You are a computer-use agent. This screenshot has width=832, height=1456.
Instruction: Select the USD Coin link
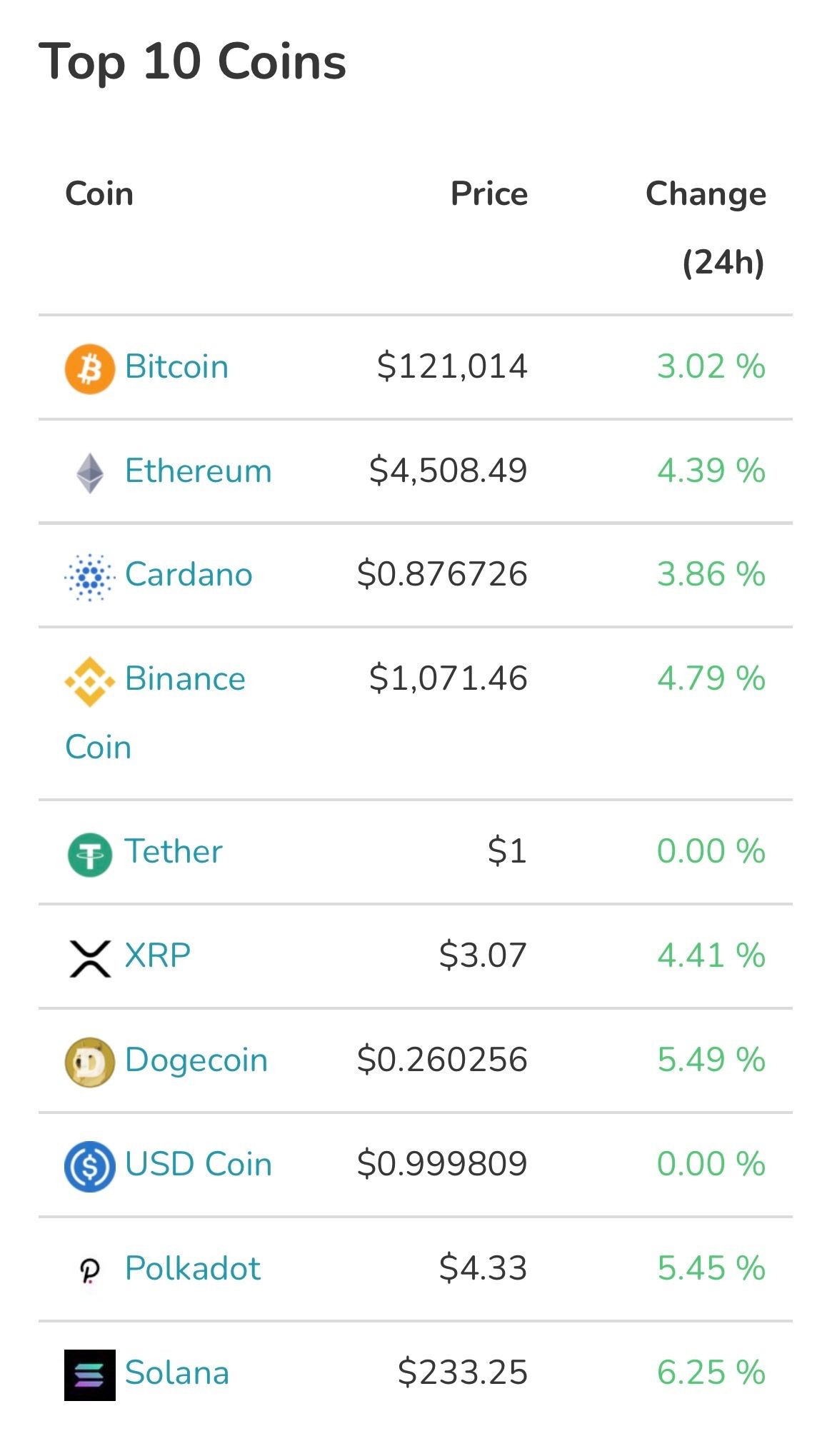(198, 1165)
